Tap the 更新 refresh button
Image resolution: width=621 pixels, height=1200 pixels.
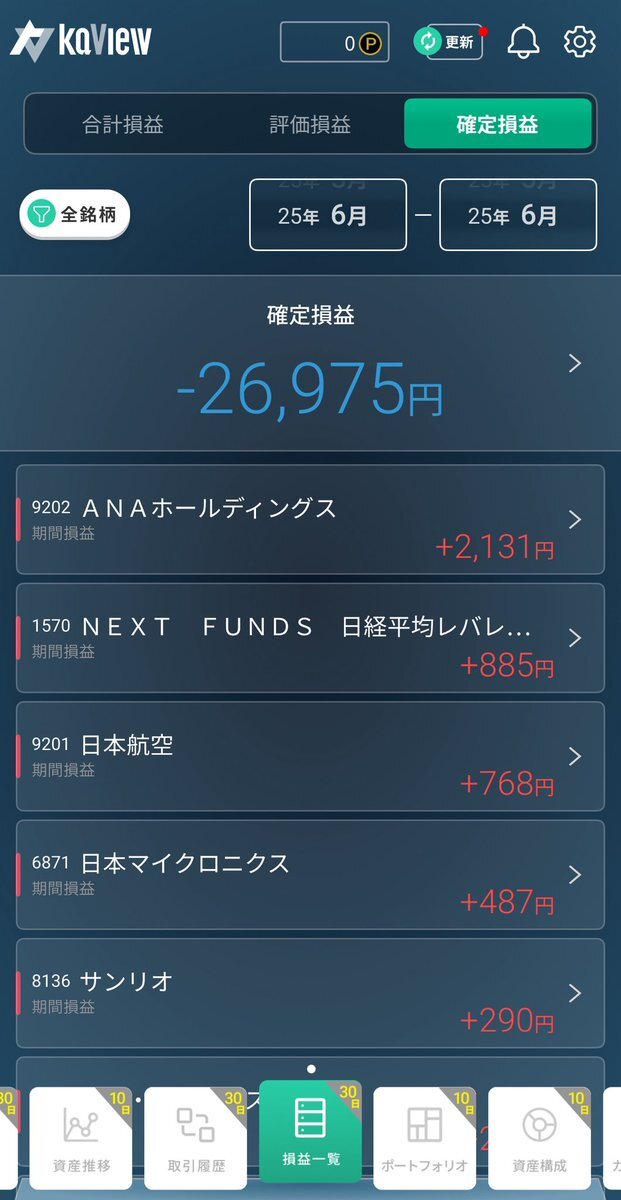coord(448,42)
